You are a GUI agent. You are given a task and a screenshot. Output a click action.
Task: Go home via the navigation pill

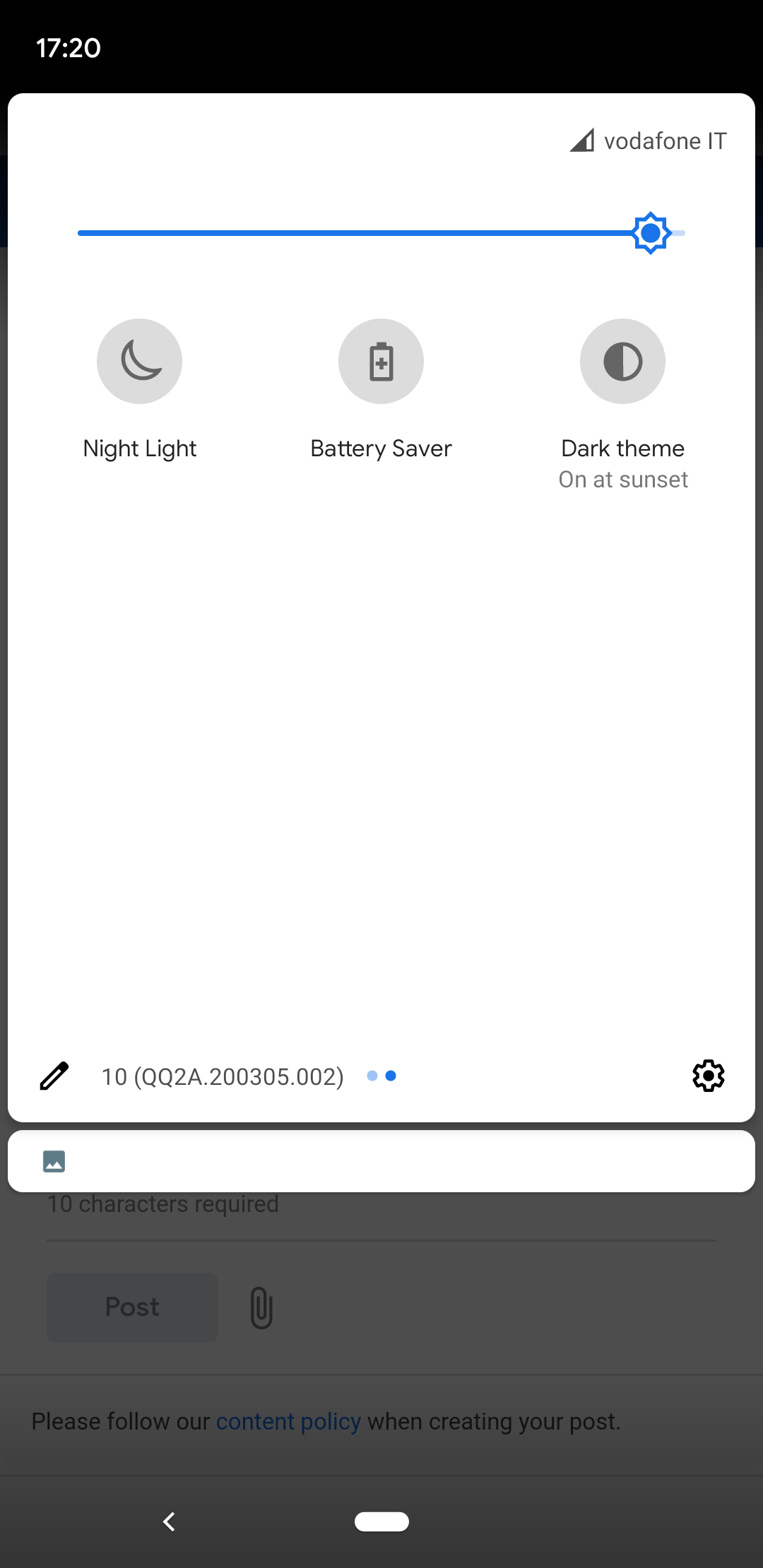[x=381, y=1521]
